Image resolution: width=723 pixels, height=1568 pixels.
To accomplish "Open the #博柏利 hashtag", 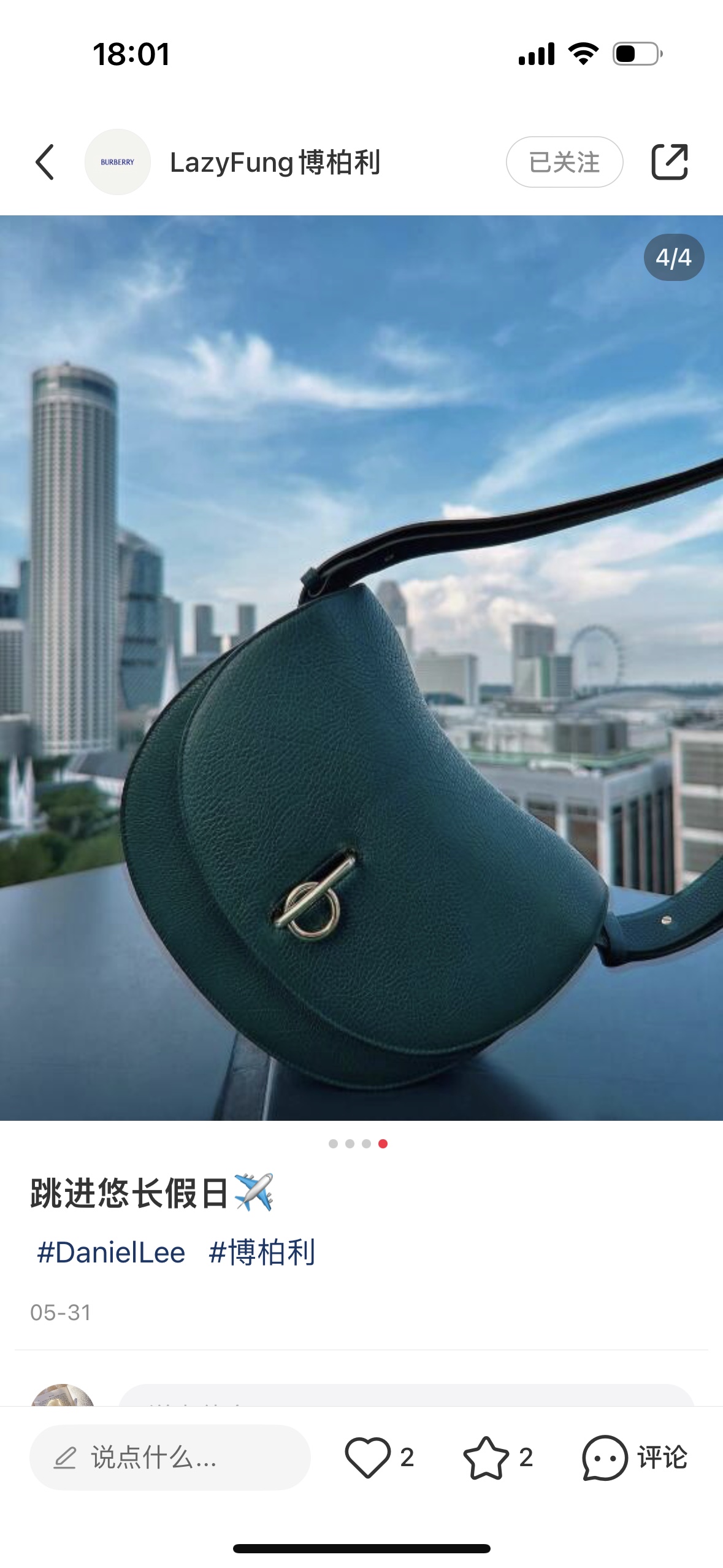I will click(262, 1253).
